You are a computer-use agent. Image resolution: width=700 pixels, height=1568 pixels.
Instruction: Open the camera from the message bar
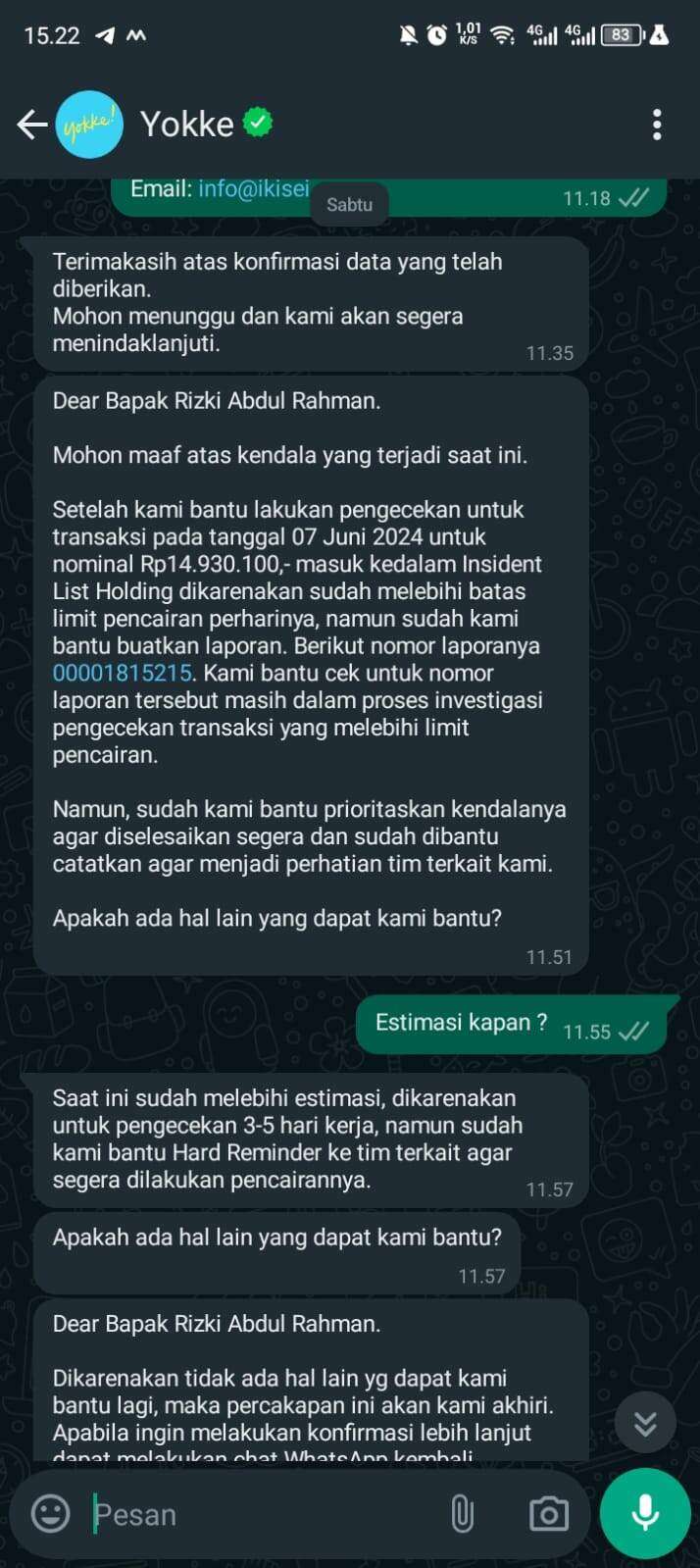tap(549, 1514)
